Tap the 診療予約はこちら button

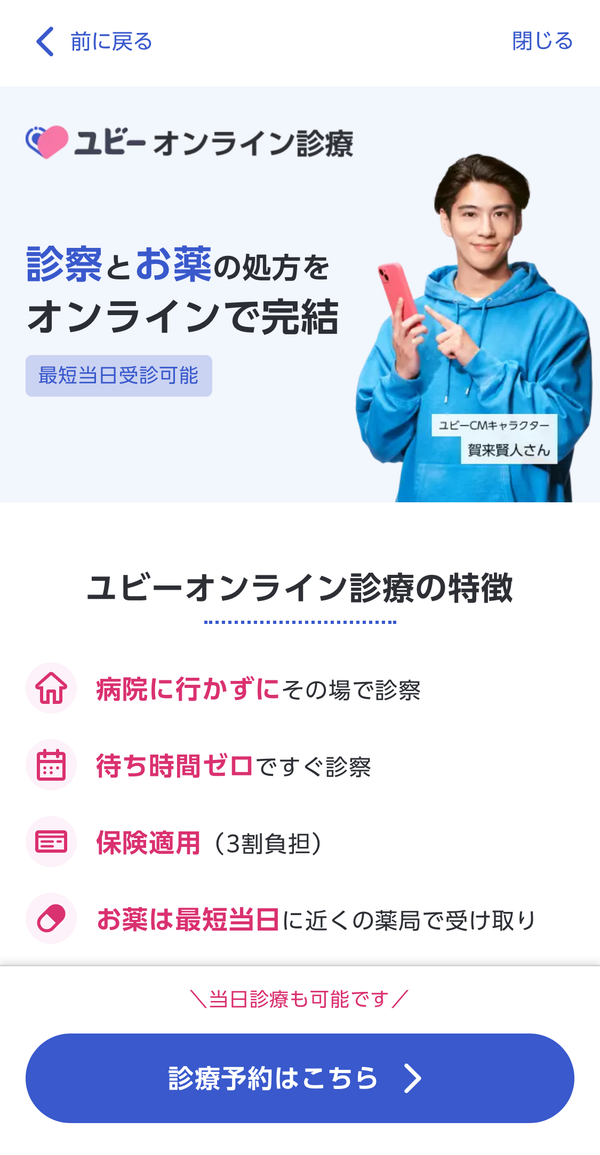point(300,1078)
